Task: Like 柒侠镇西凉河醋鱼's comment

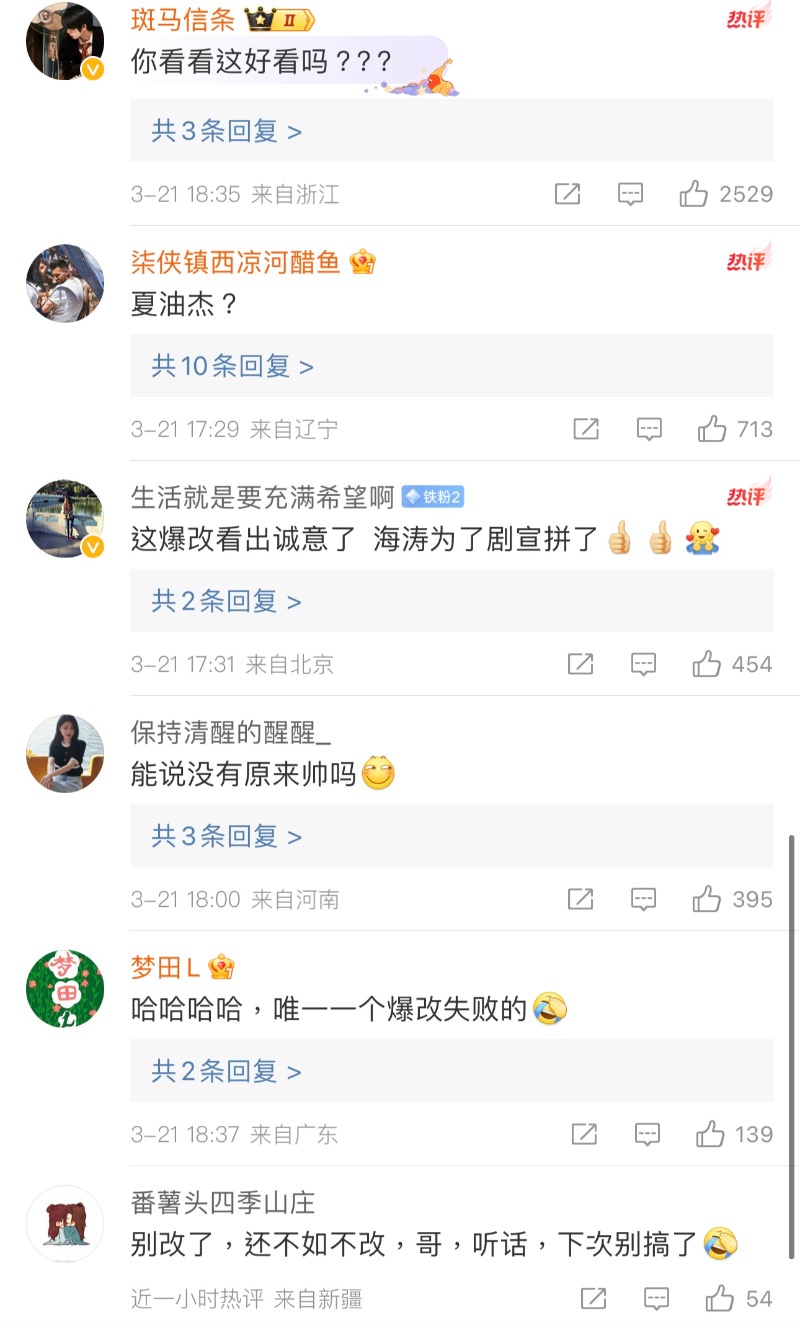Action: [x=712, y=429]
